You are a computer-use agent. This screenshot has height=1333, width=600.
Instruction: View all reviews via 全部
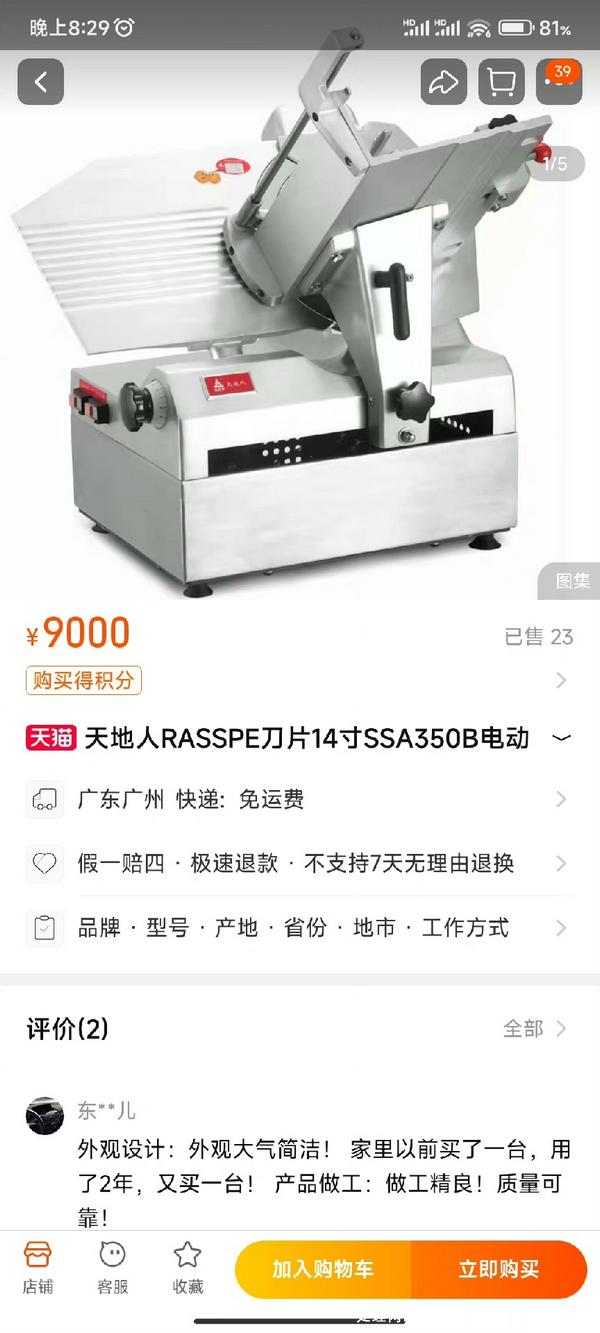534,1028
